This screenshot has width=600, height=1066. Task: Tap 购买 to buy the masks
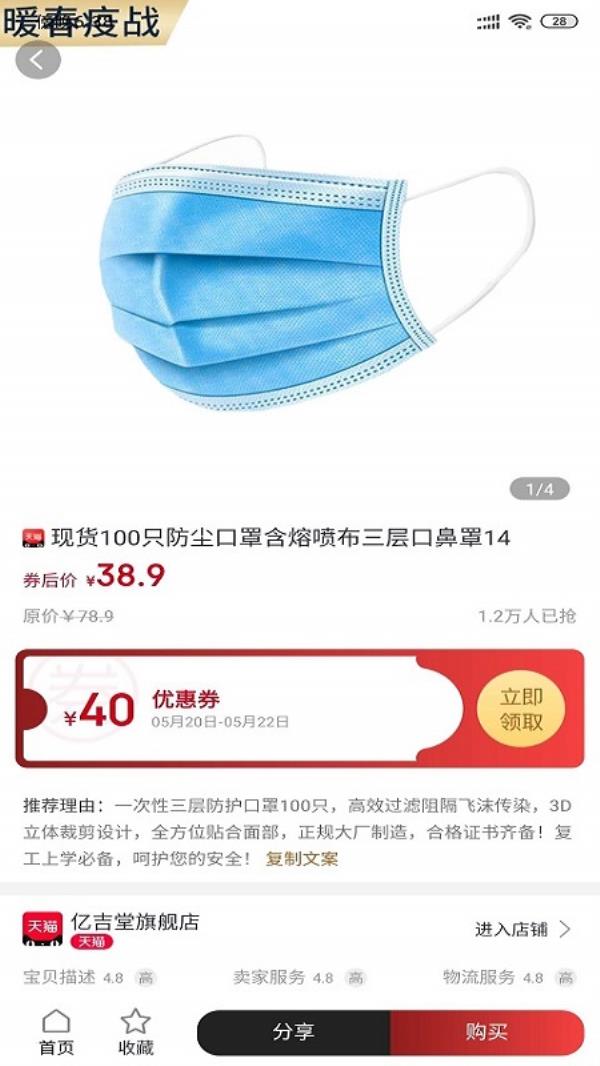(486, 1032)
